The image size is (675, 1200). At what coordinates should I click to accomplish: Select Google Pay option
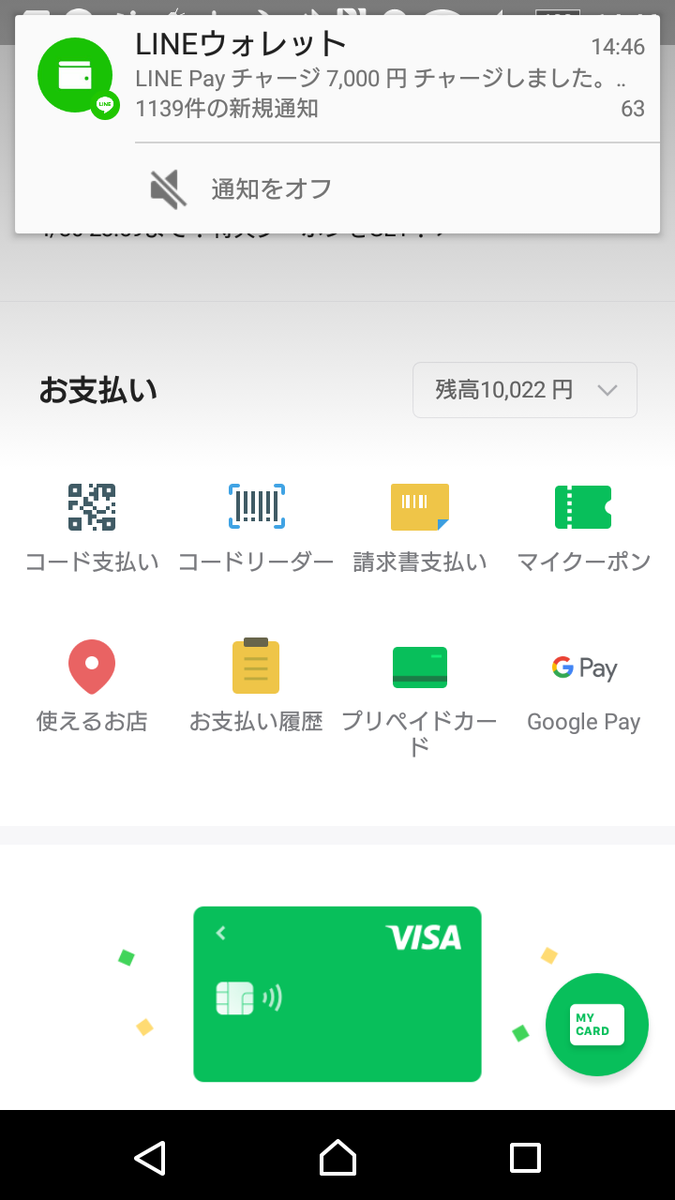point(584,688)
